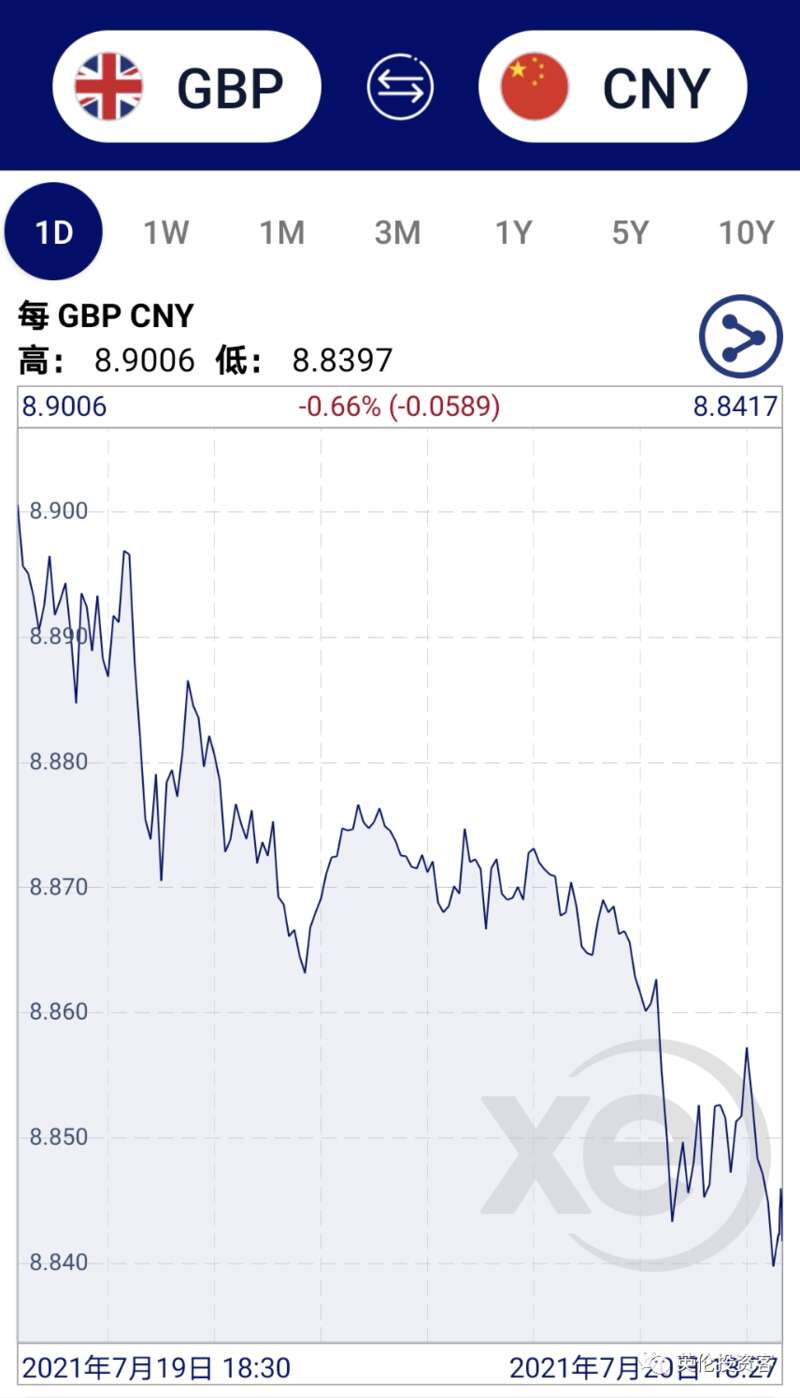Viewport: 800px width, 1398px height.
Task: Switch to the 5Y chart range
Action: [x=630, y=232]
